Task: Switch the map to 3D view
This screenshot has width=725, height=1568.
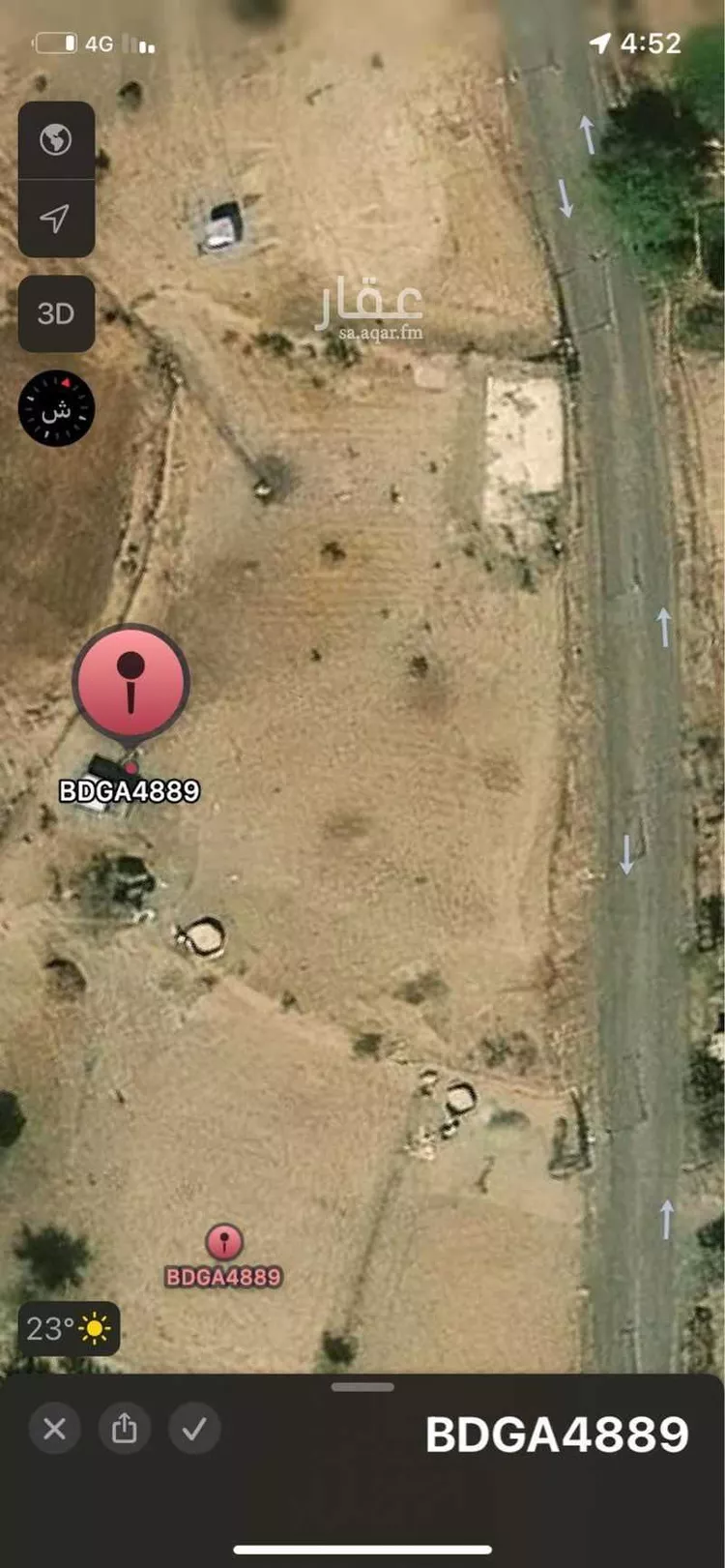Action: point(56,313)
